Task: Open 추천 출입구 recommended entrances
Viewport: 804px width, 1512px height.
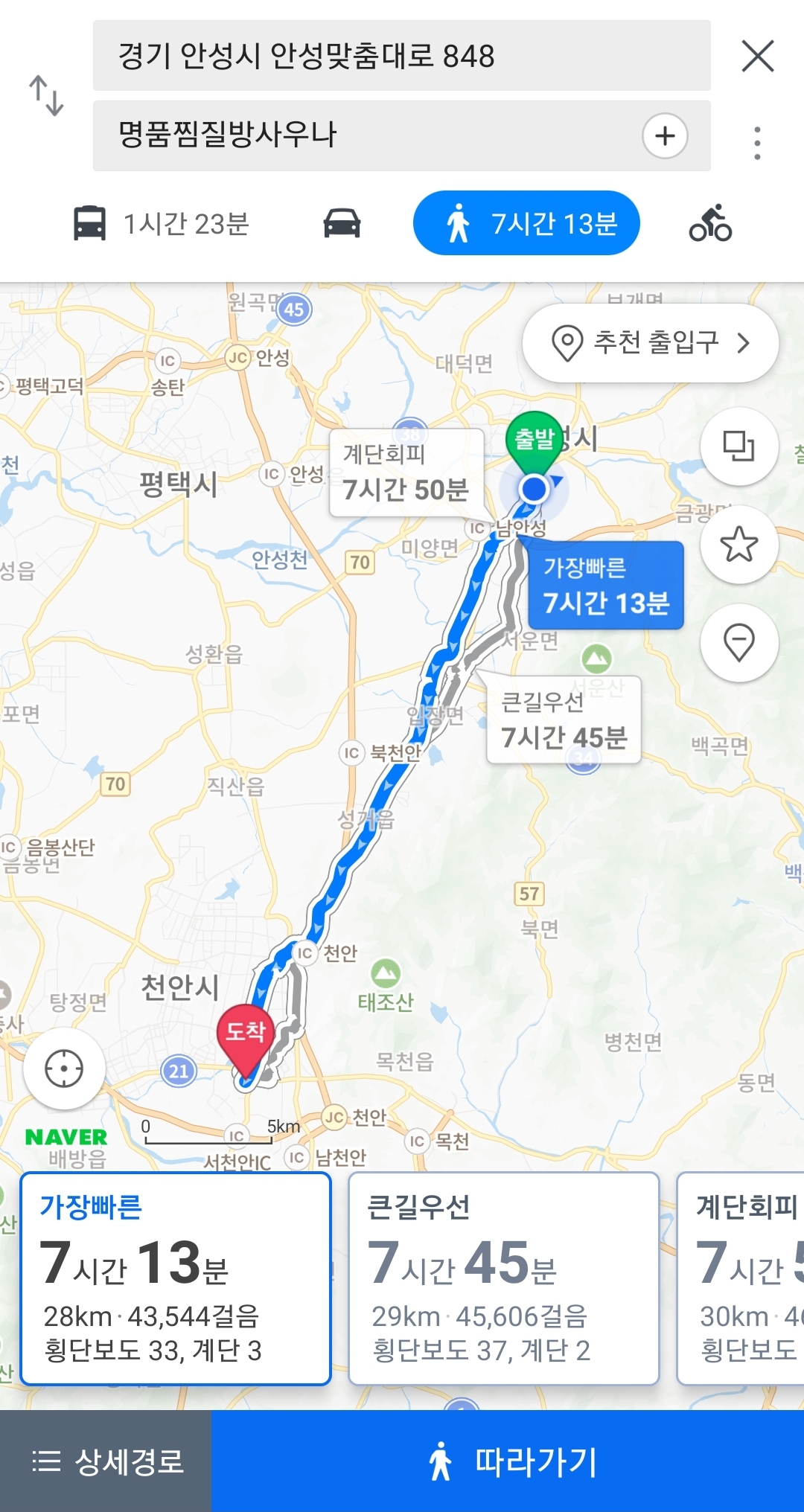Action: [x=651, y=343]
